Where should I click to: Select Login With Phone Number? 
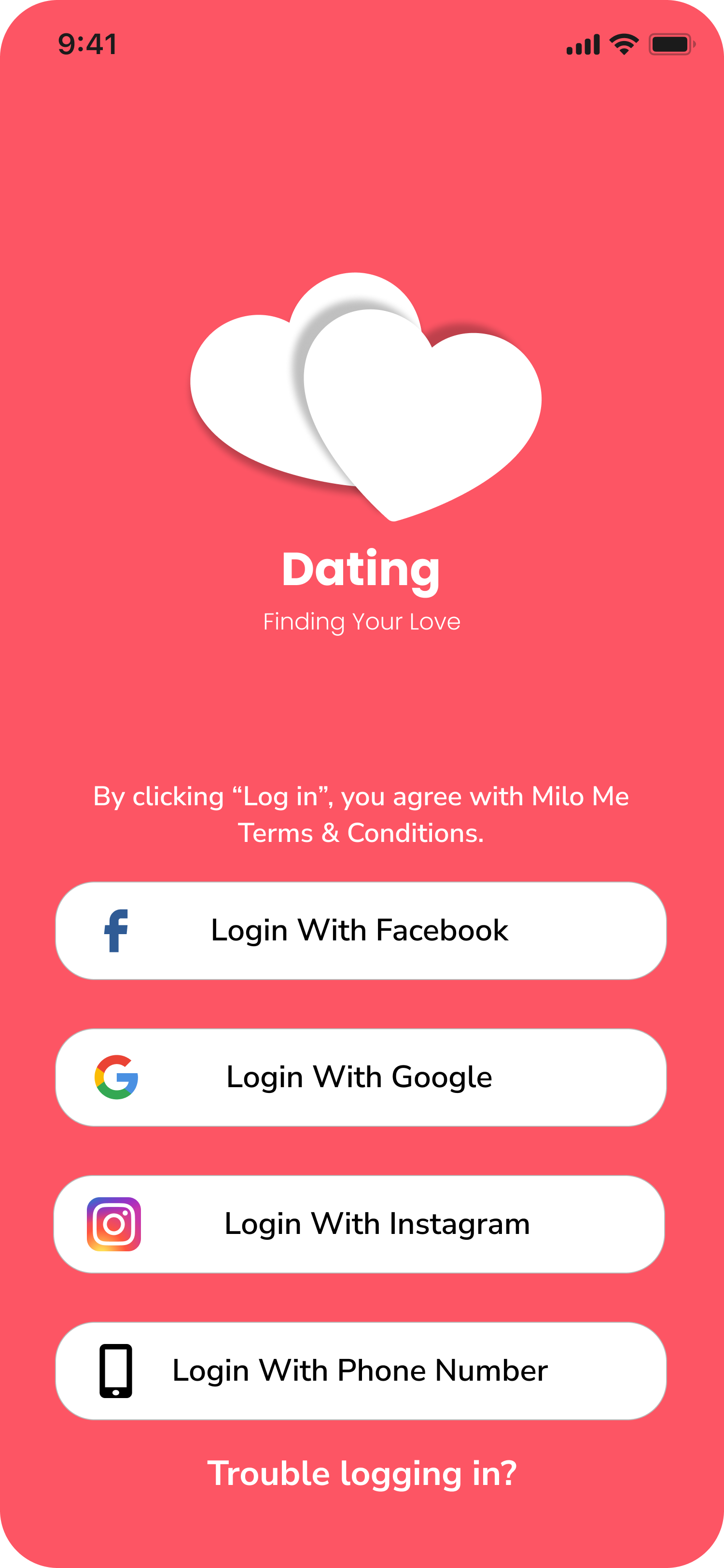(x=361, y=1371)
